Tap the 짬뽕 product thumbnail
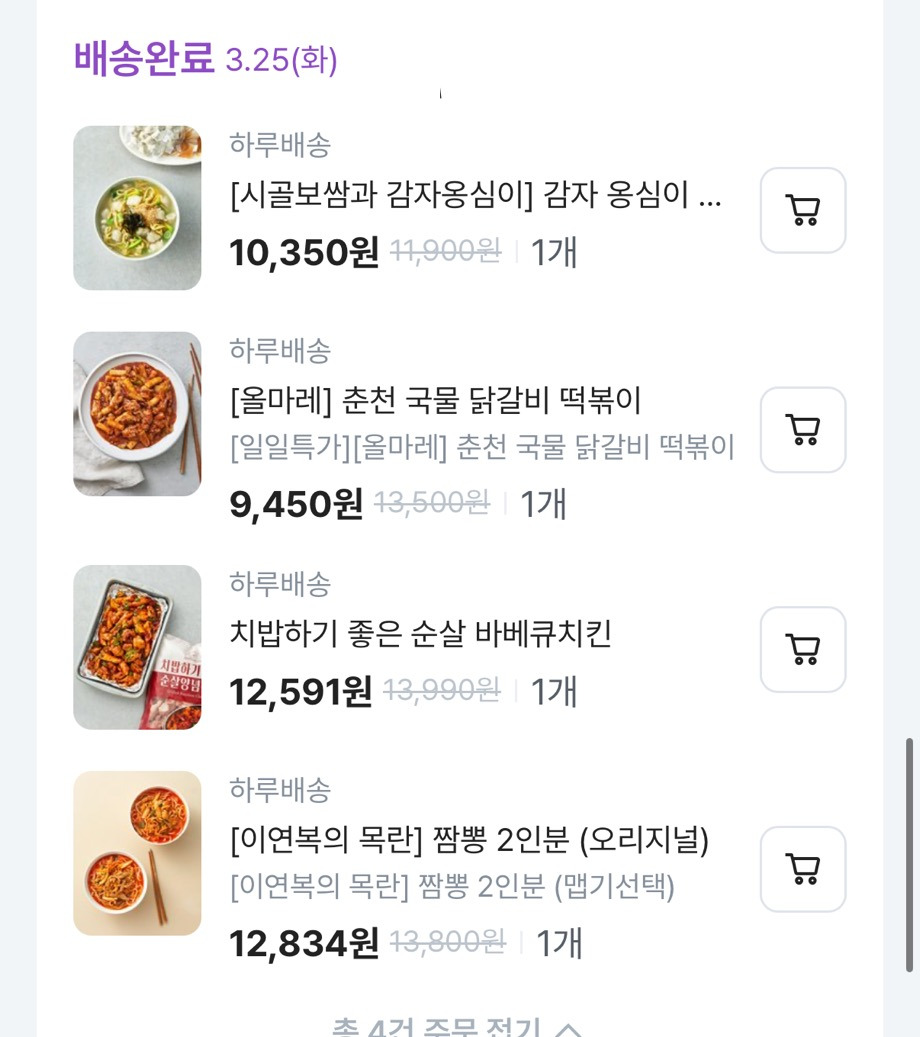Viewport: 920px width, 1037px height. [x=137, y=853]
